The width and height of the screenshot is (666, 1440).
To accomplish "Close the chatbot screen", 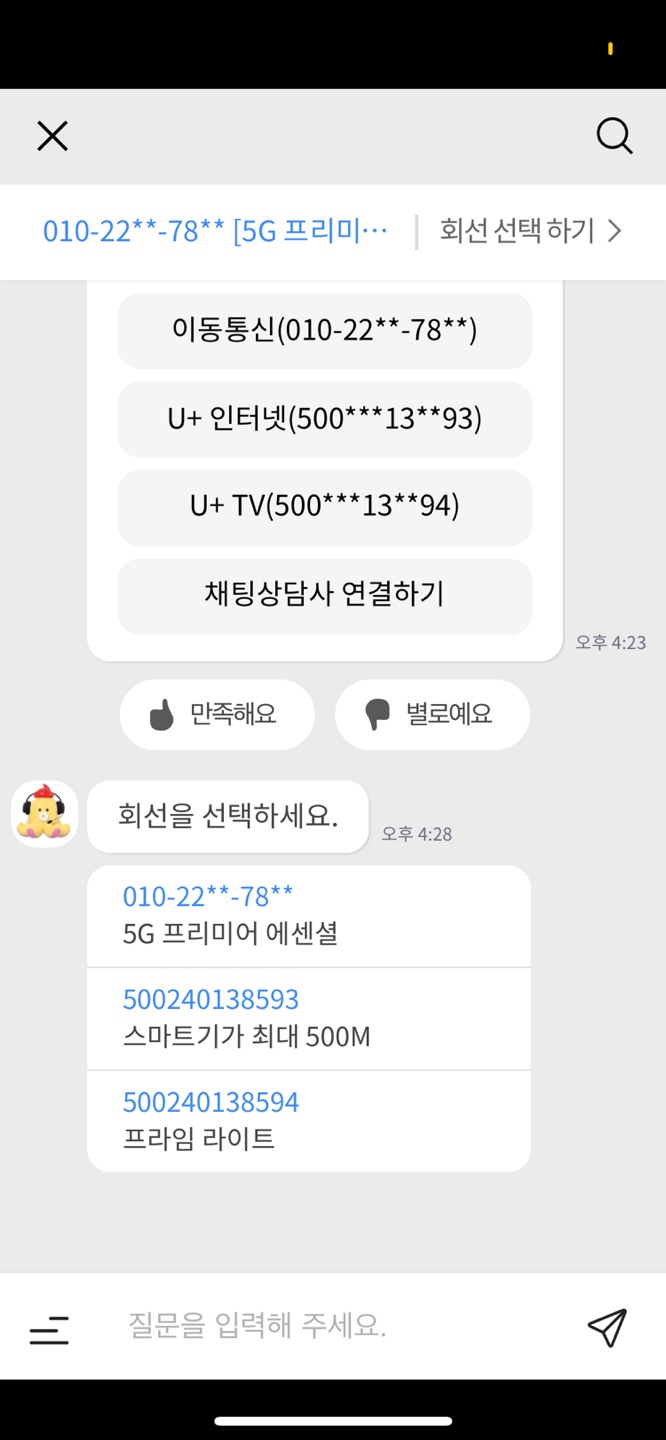I will 52,136.
